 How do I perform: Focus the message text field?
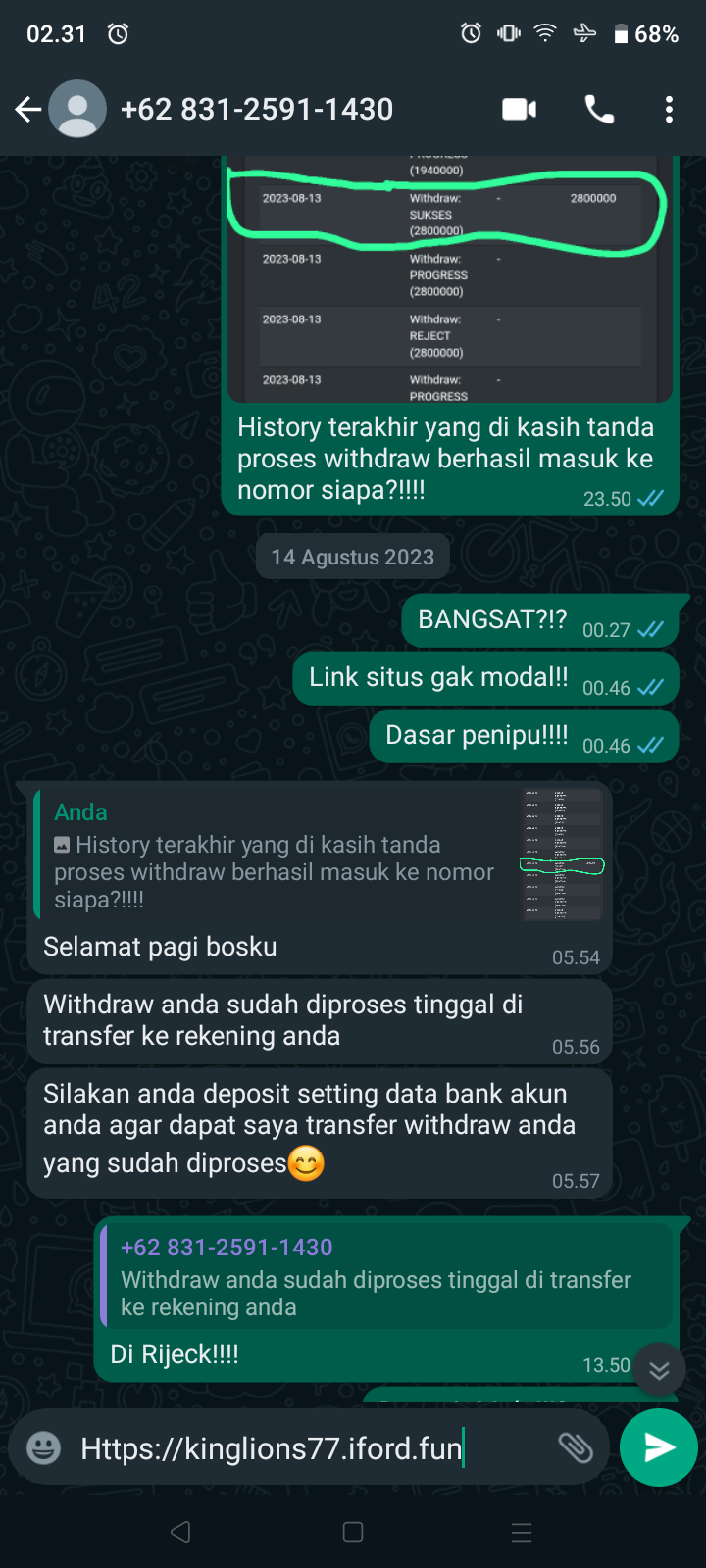[304, 1447]
